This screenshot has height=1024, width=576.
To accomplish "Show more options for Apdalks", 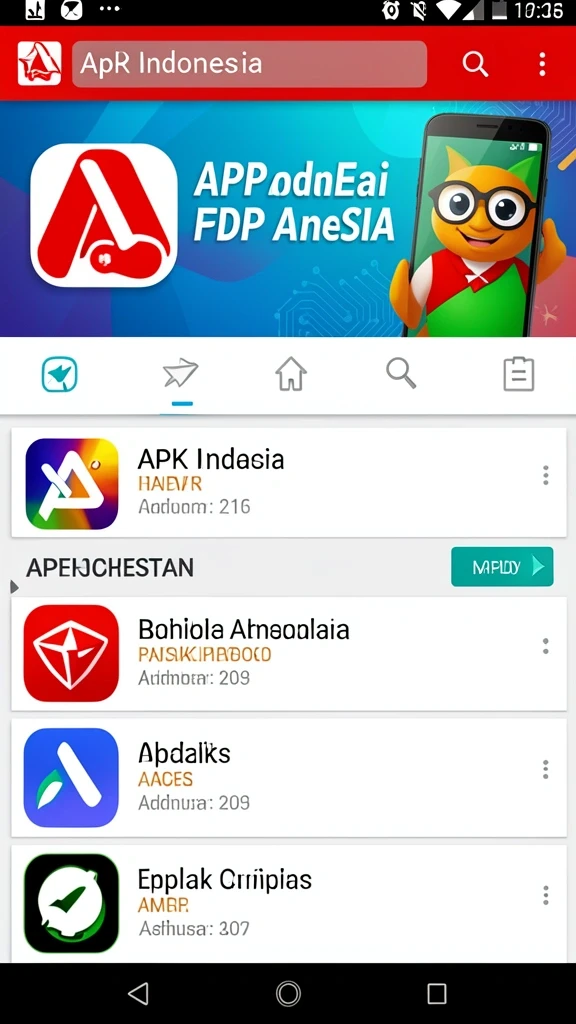I will pyautogui.click(x=546, y=769).
